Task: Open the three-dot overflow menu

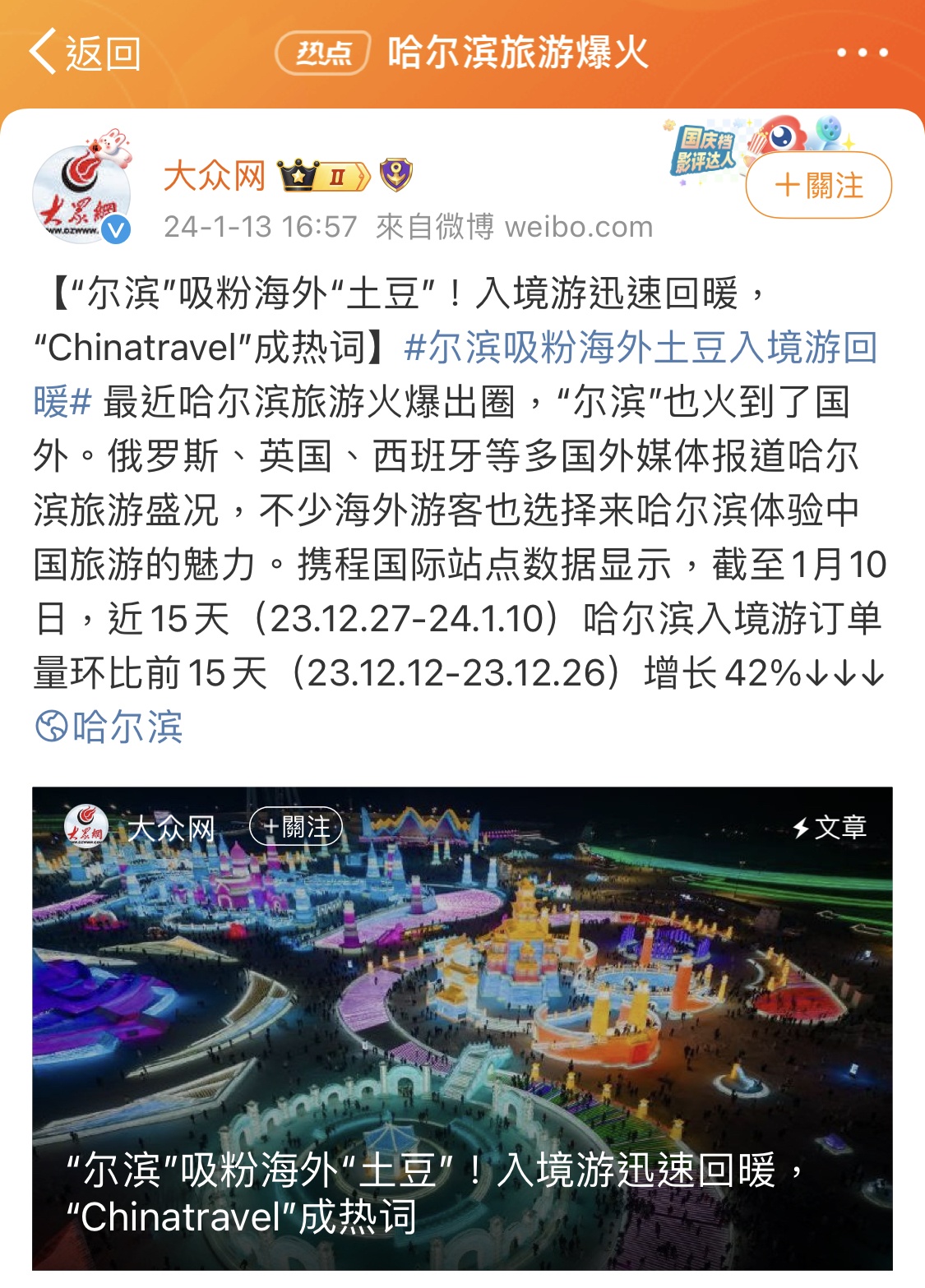Action: 862,53
